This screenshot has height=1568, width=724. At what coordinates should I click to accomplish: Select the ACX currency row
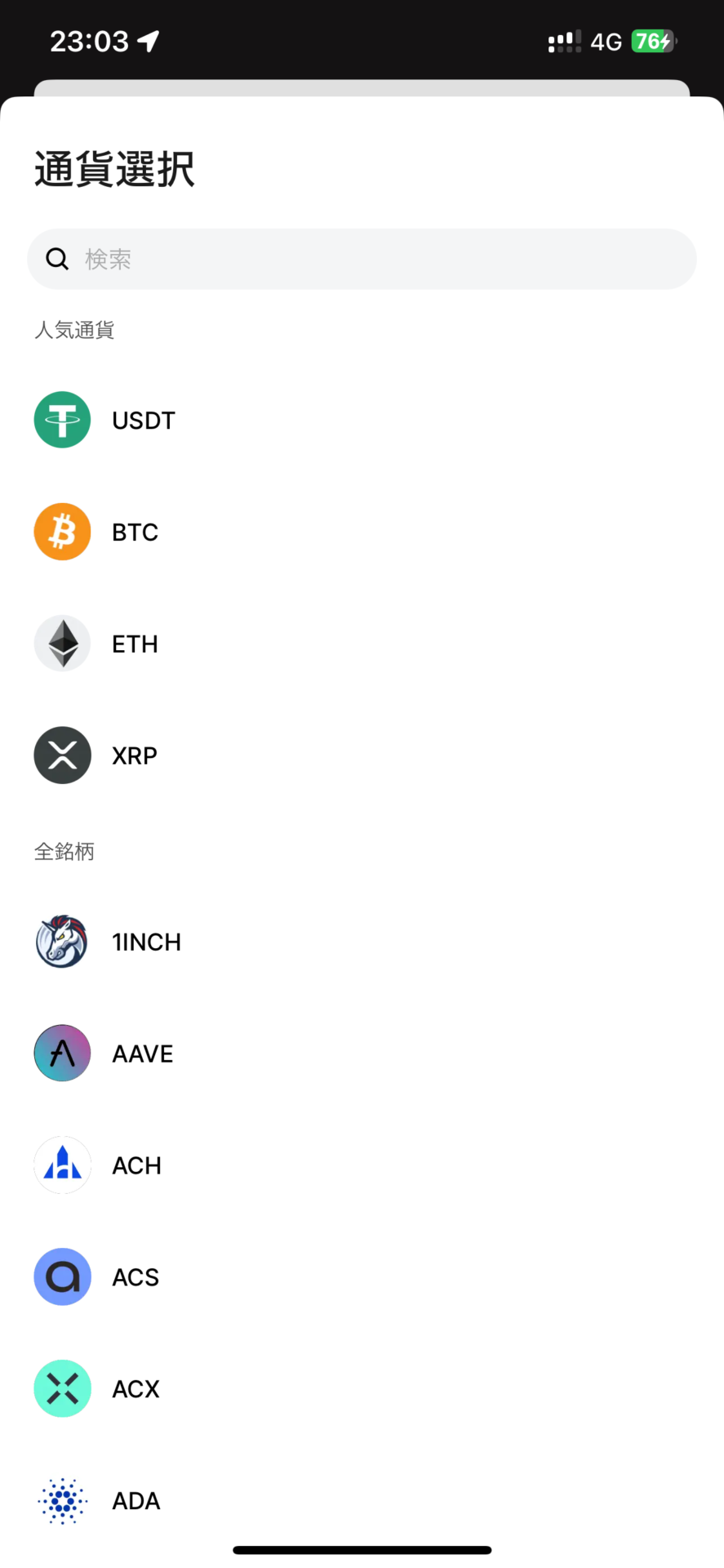coord(362,1389)
